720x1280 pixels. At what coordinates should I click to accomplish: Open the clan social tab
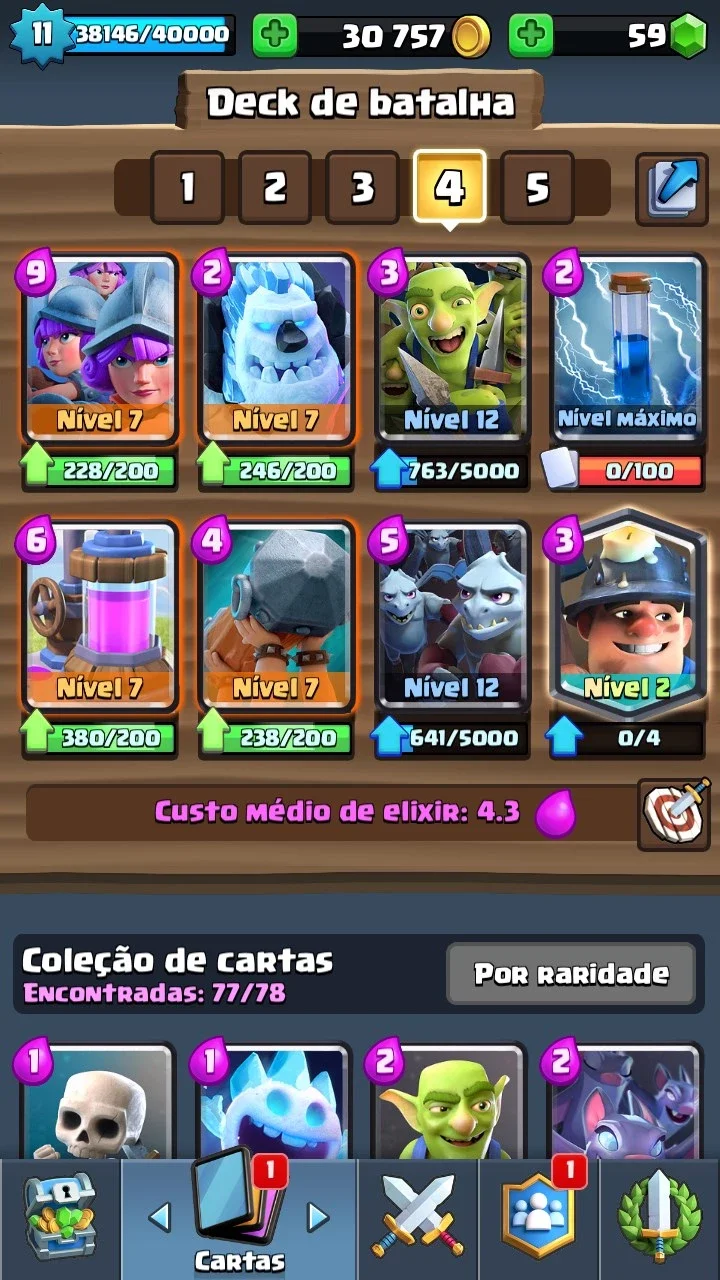point(537,1219)
